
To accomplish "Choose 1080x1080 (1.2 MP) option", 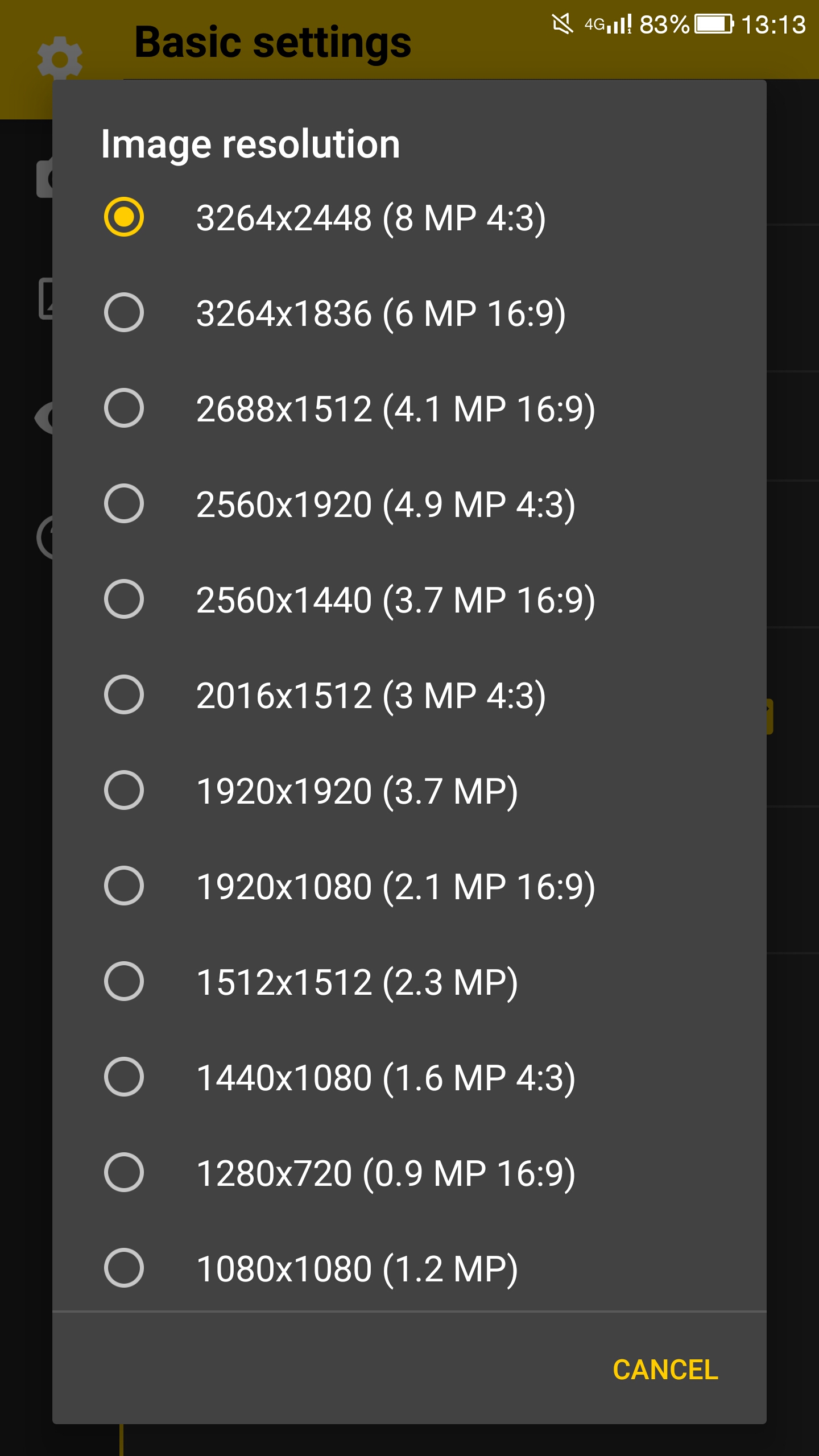I will 409,1268.
